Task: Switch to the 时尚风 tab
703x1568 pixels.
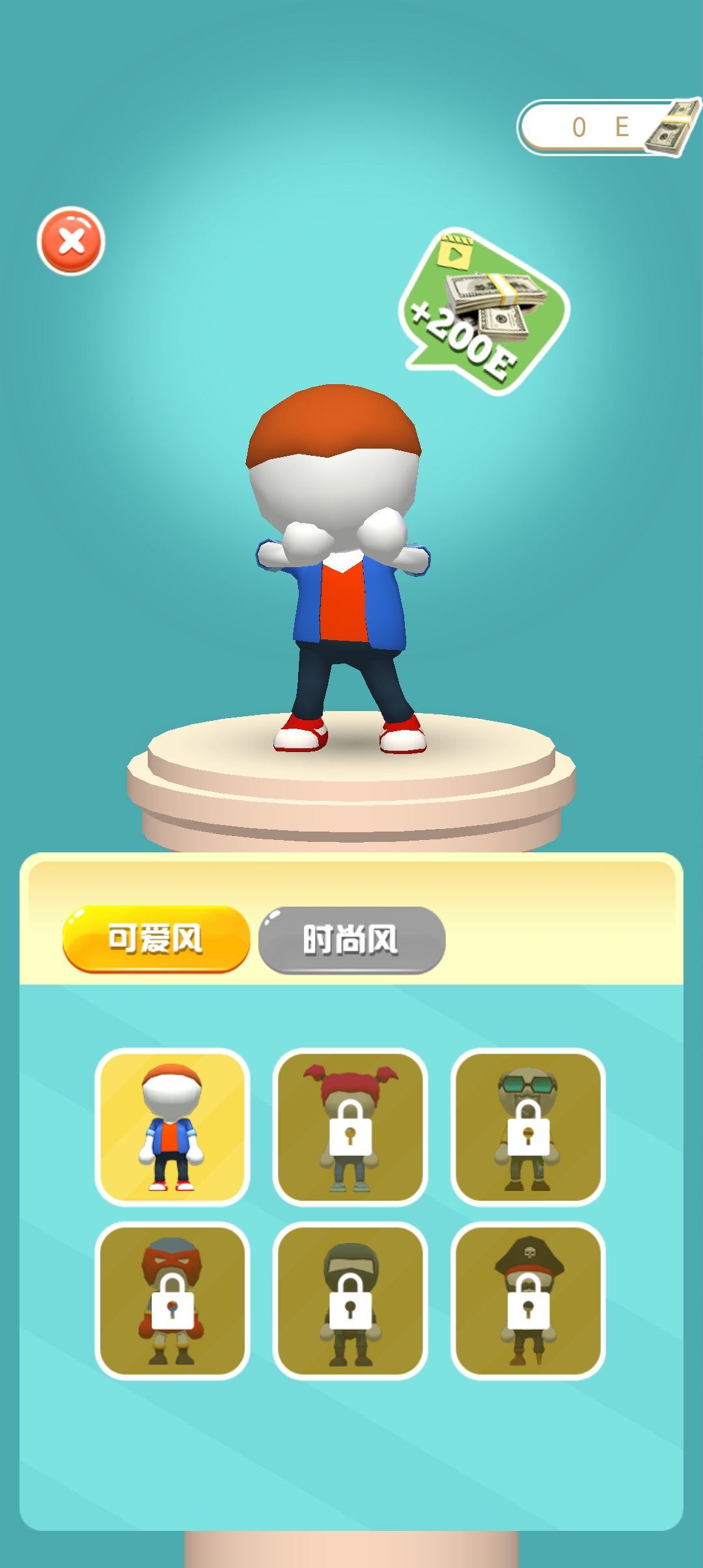Action: pos(351,940)
